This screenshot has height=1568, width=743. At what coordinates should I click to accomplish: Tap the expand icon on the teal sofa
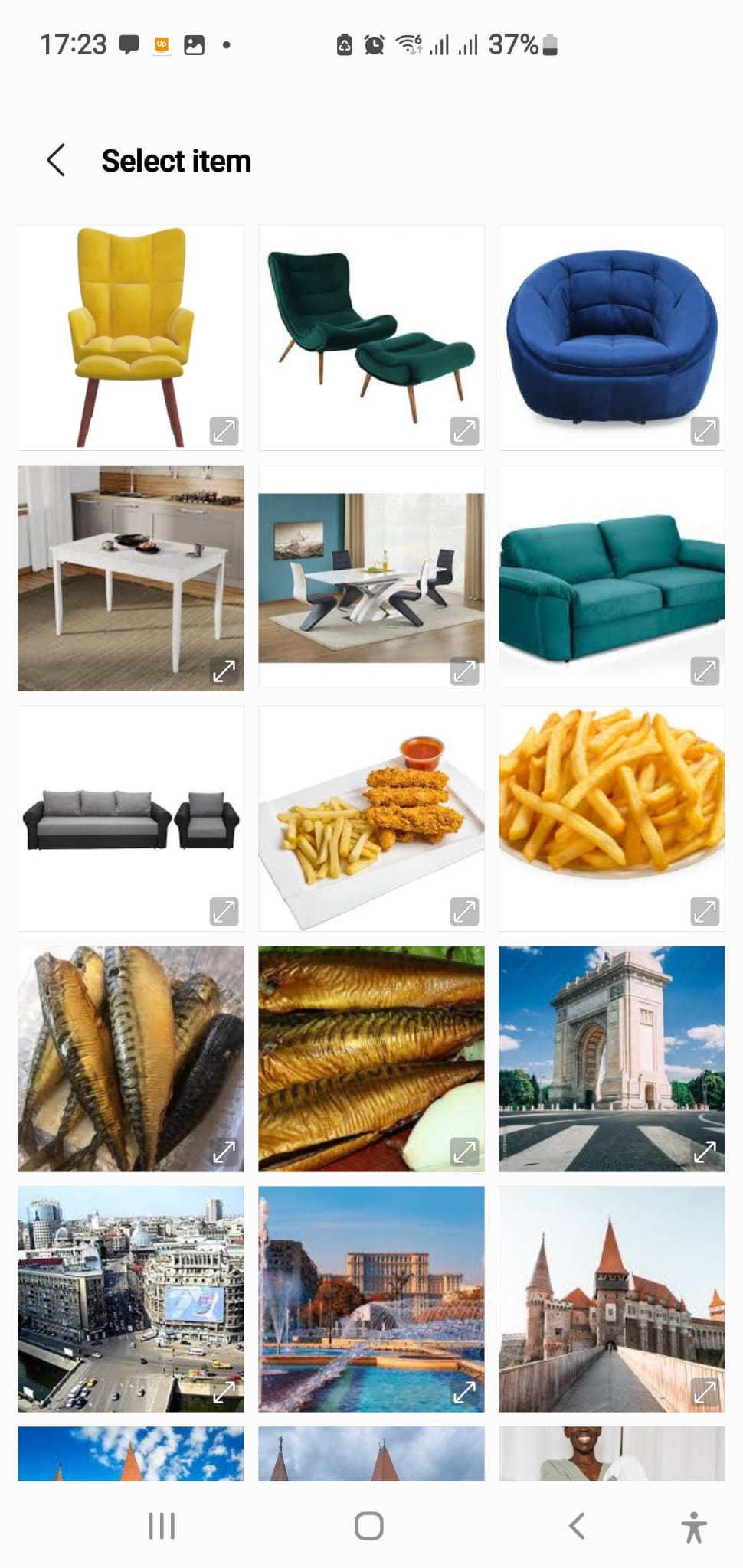[x=704, y=670]
